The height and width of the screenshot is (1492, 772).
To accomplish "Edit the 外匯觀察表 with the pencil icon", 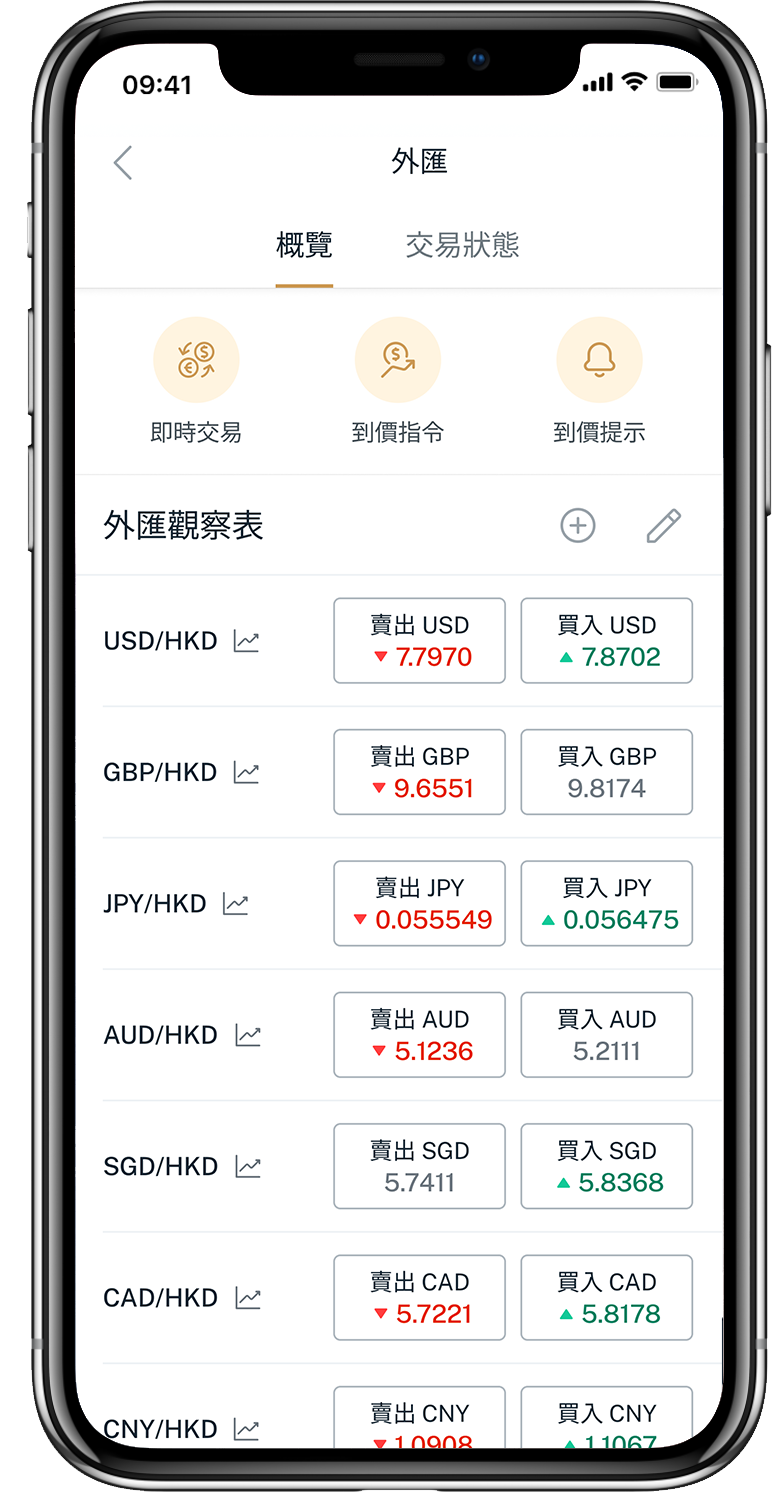I will (663, 526).
